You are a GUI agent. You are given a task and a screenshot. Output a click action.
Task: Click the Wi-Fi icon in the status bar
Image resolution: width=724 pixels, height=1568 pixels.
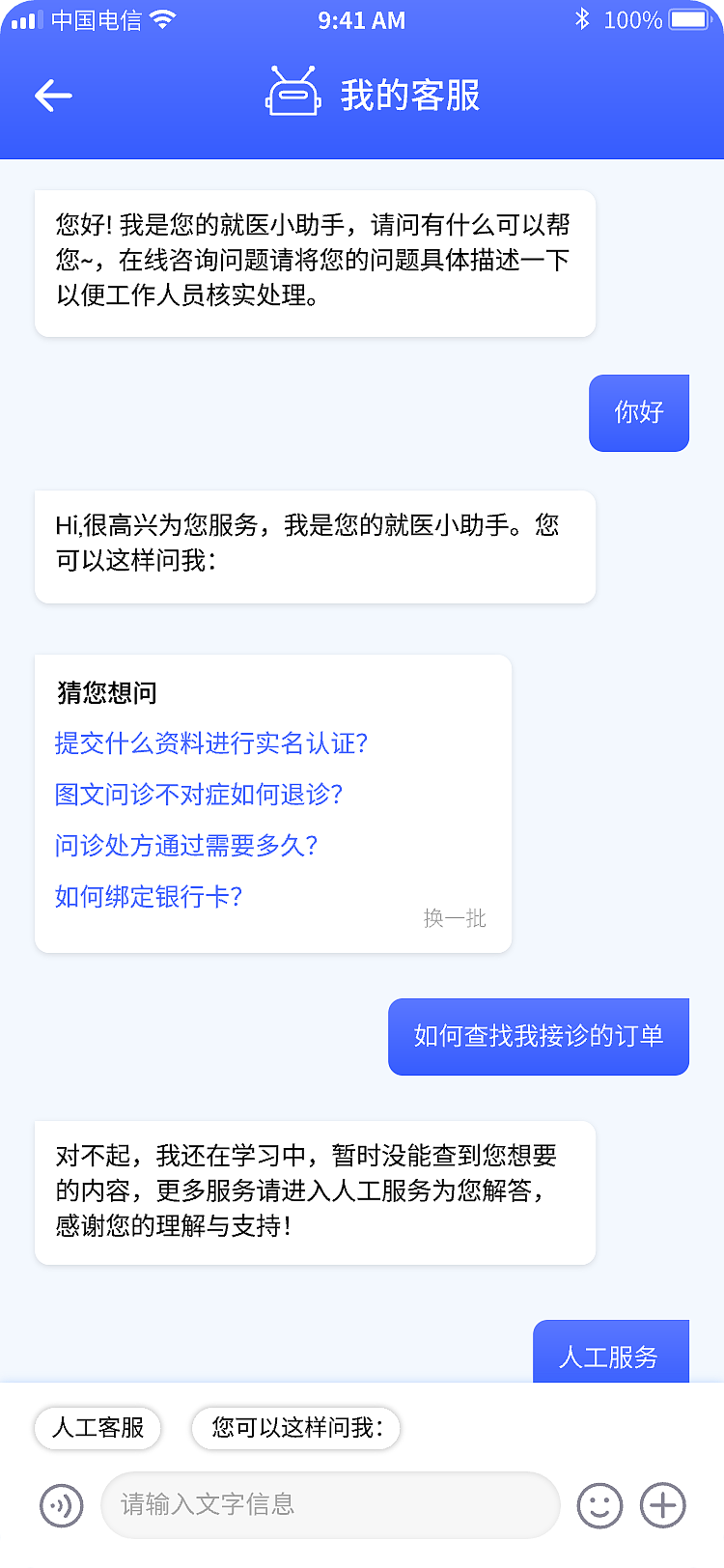160,18
